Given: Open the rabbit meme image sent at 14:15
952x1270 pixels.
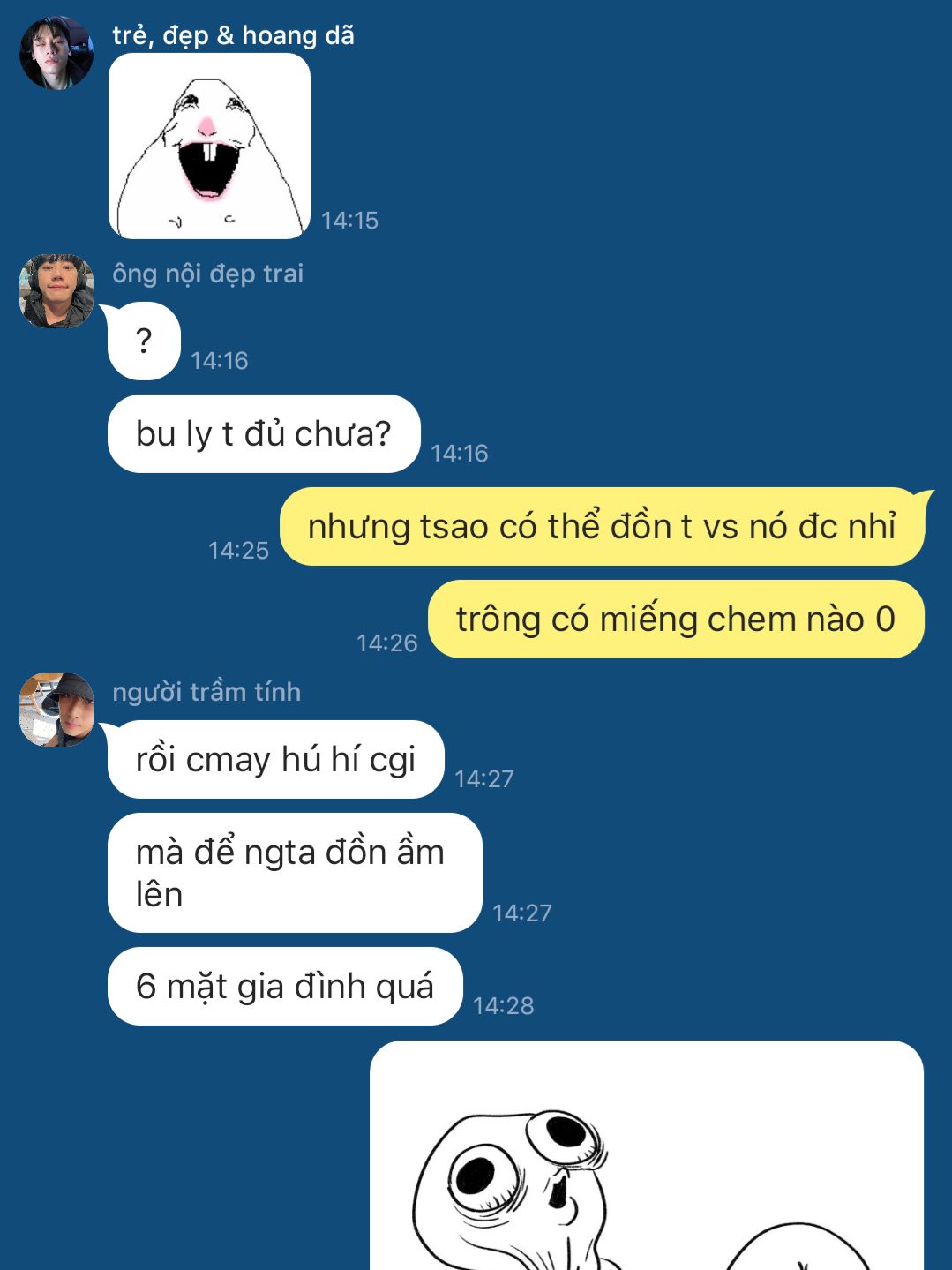Looking at the screenshot, I should (x=209, y=147).
